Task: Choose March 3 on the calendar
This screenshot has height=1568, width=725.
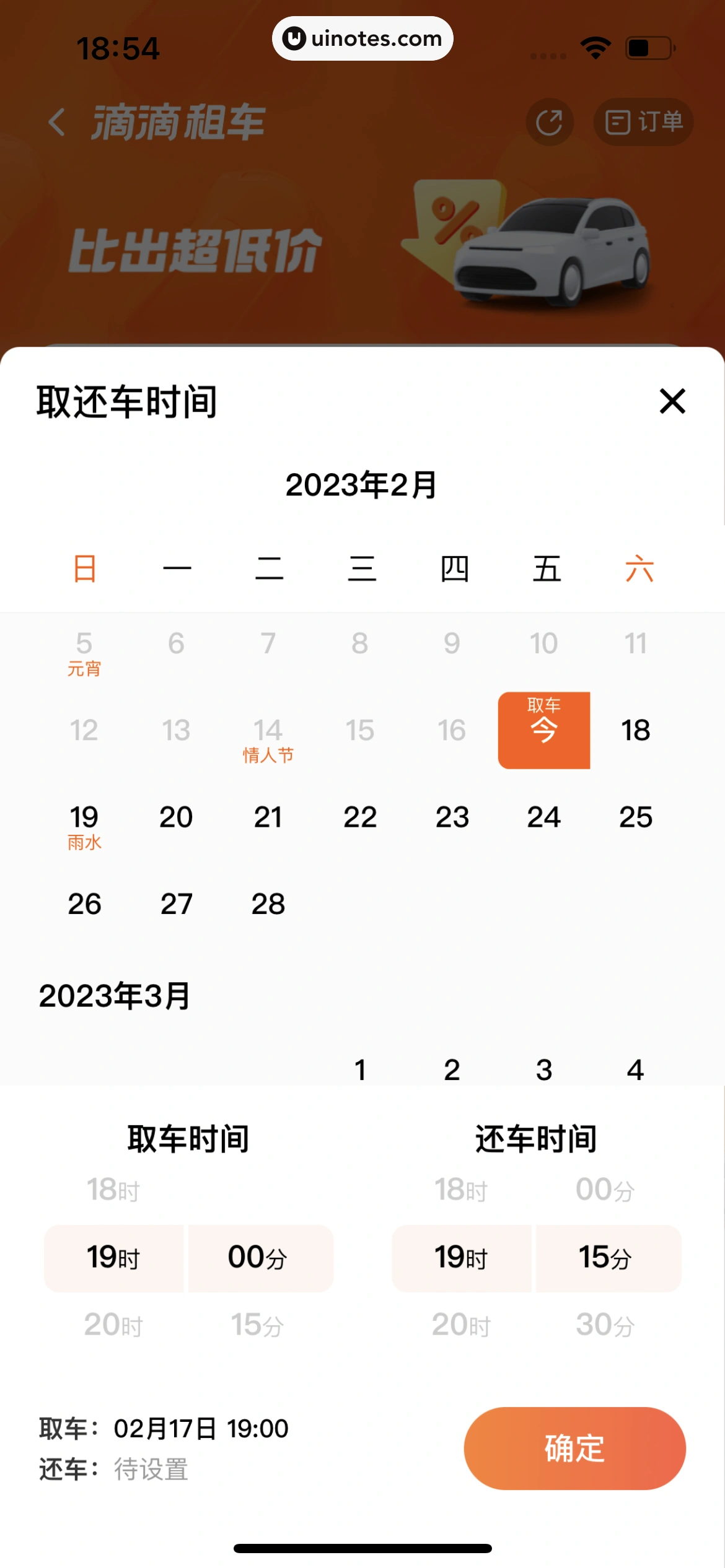Action: coord(543,1069)
